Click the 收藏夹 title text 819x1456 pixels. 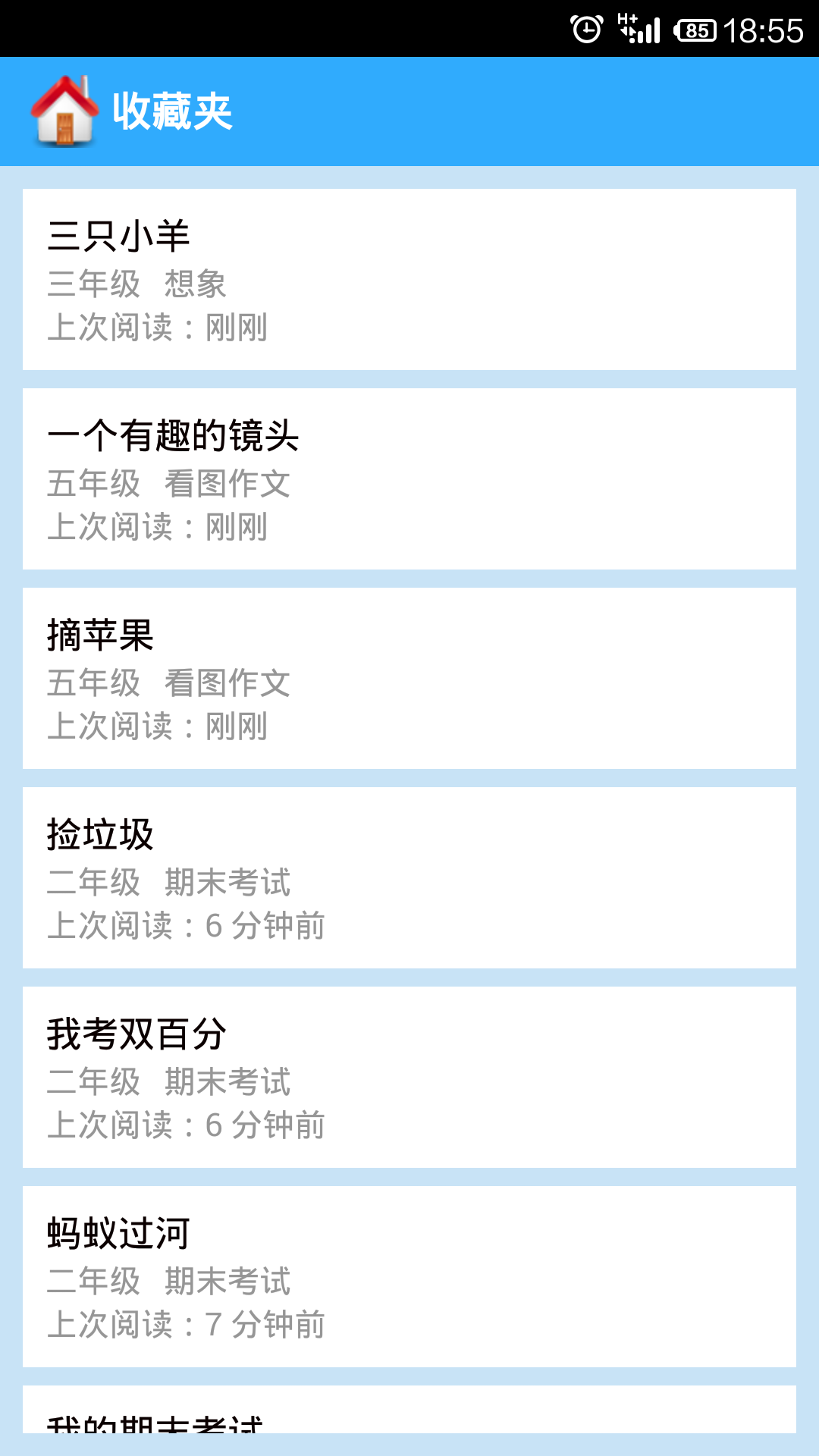point(173,110)
